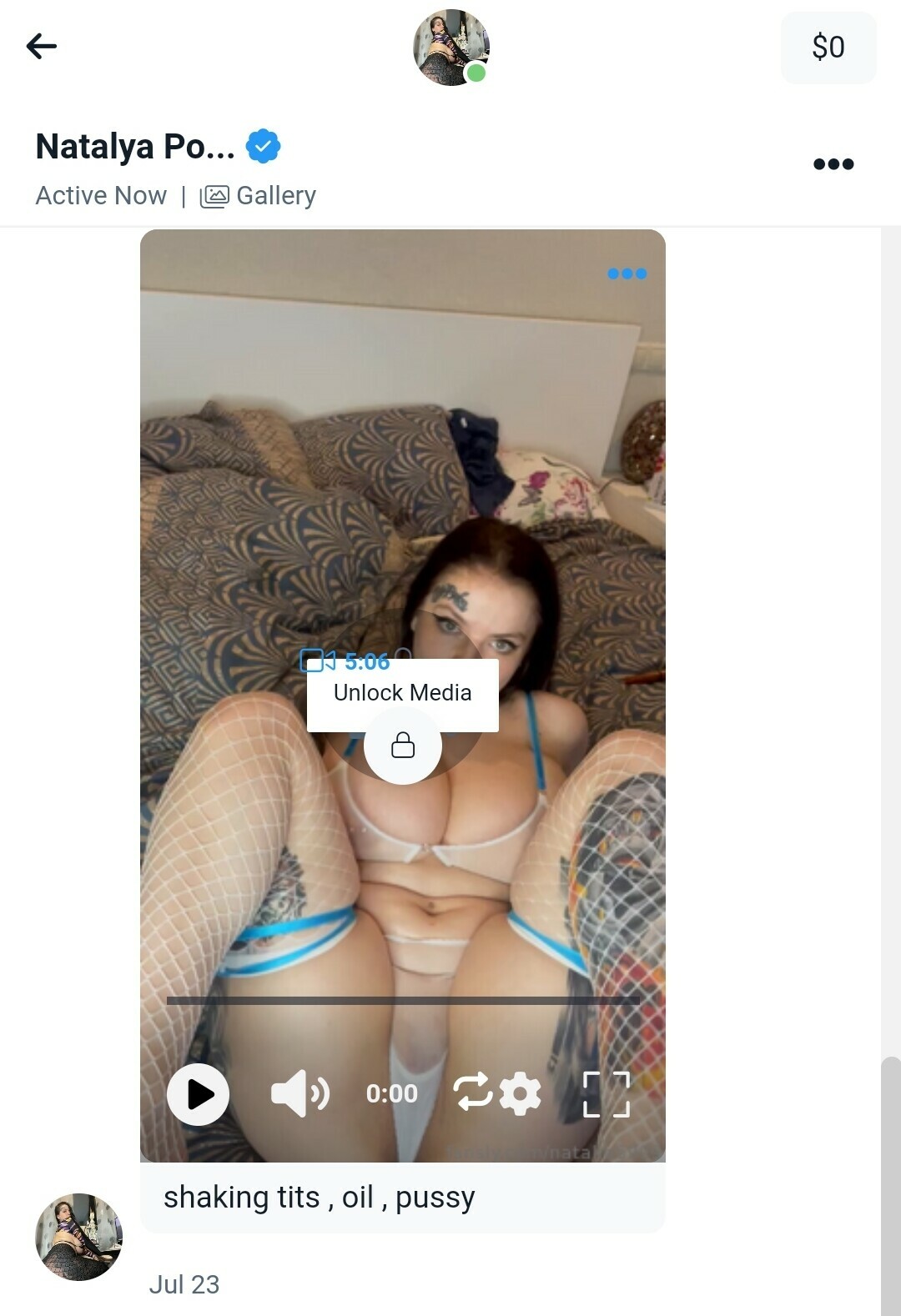Toggle loop playback
The width and height of the screenshot is (901, 1316).
(472, 1092)
